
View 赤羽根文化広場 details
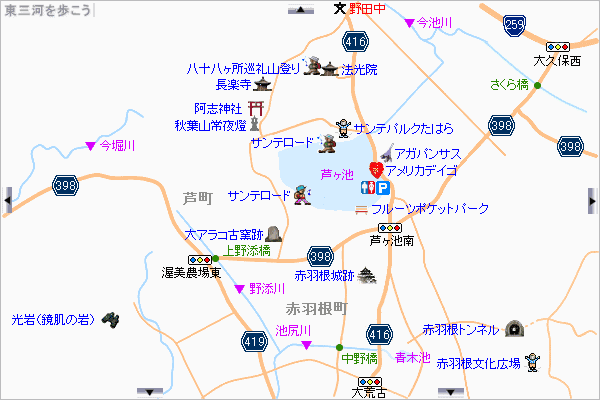click(478, 361)
